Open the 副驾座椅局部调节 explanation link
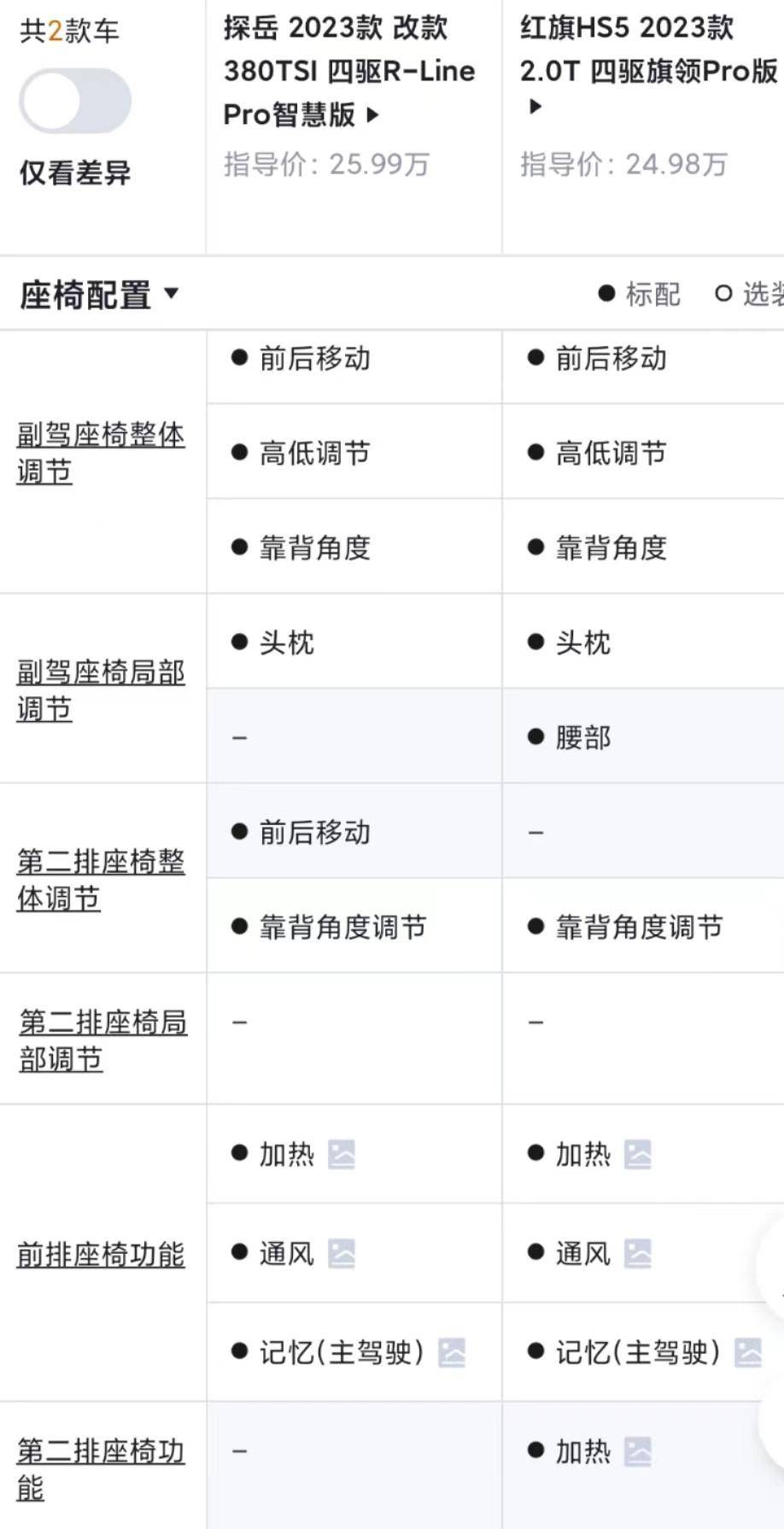Viewport: 784px width, 1529px height. click(101, 690)
